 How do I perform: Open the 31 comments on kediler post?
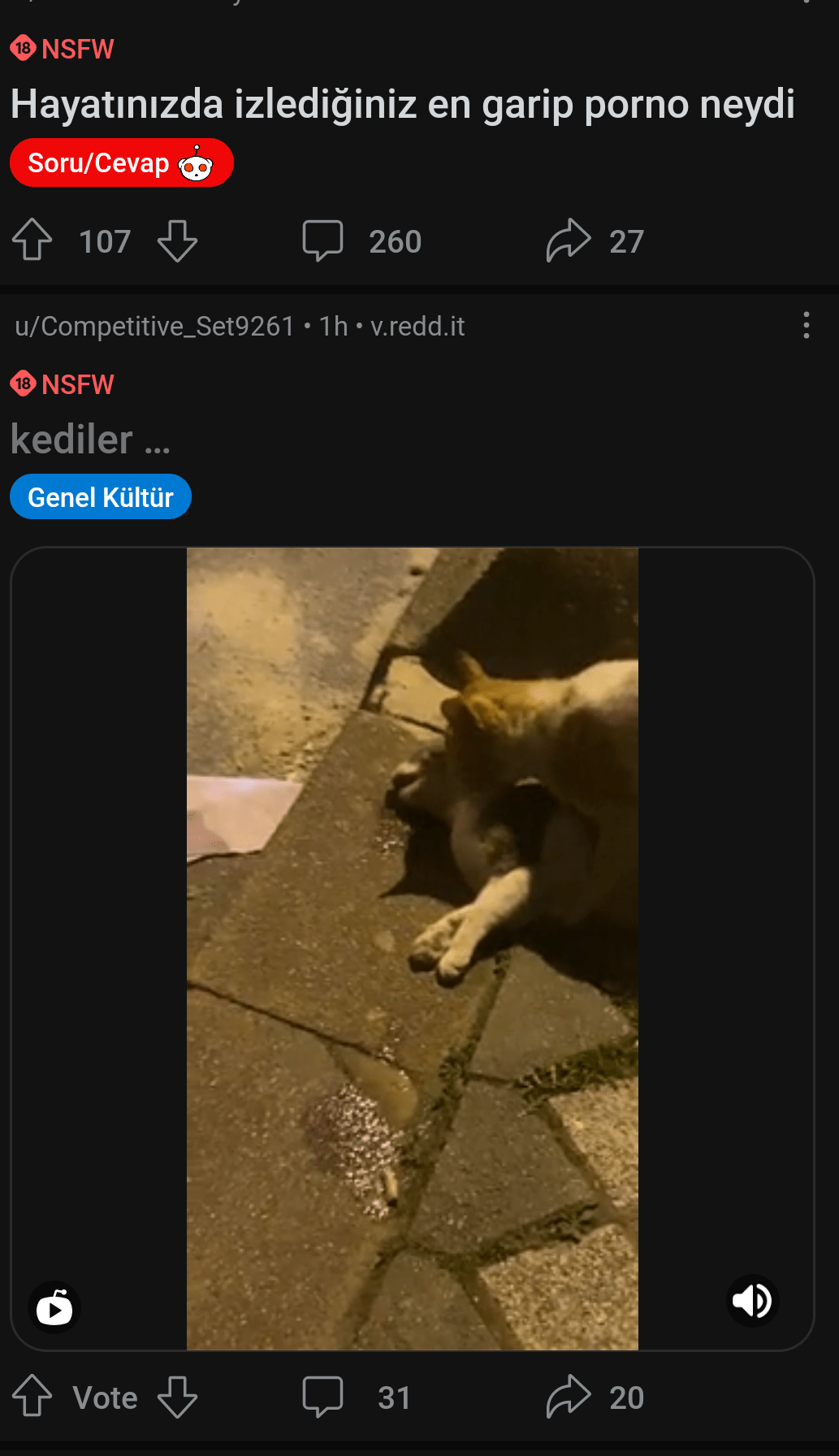coord(357,1397)
